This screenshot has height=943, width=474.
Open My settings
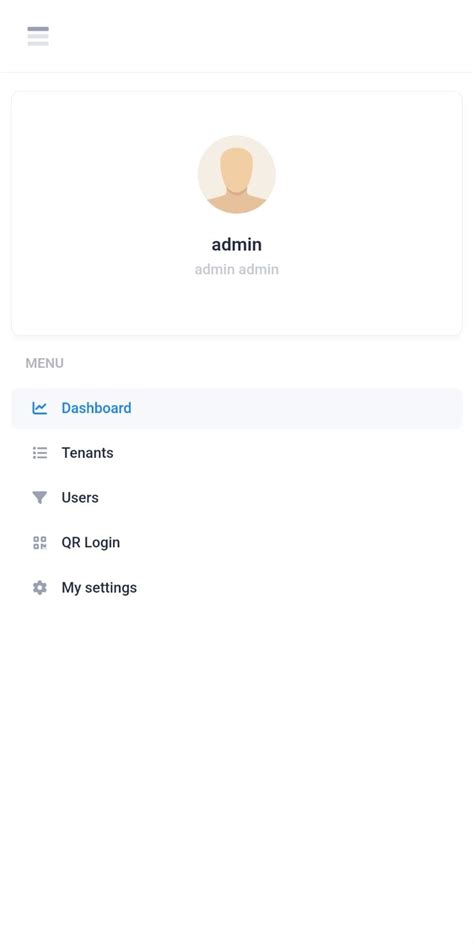pos(237,588)
